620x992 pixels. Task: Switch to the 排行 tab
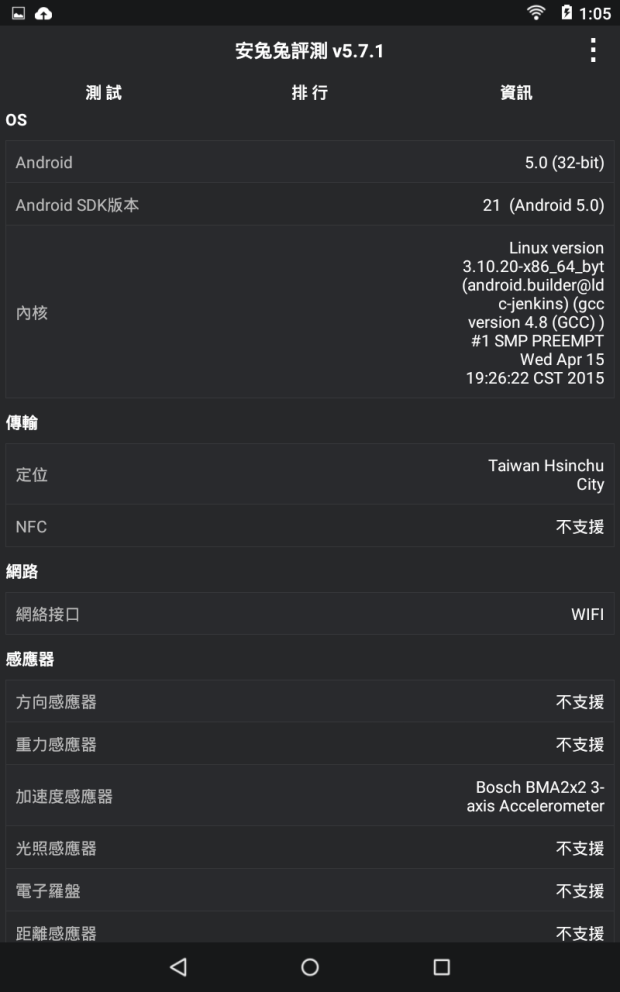click(310, 93)
